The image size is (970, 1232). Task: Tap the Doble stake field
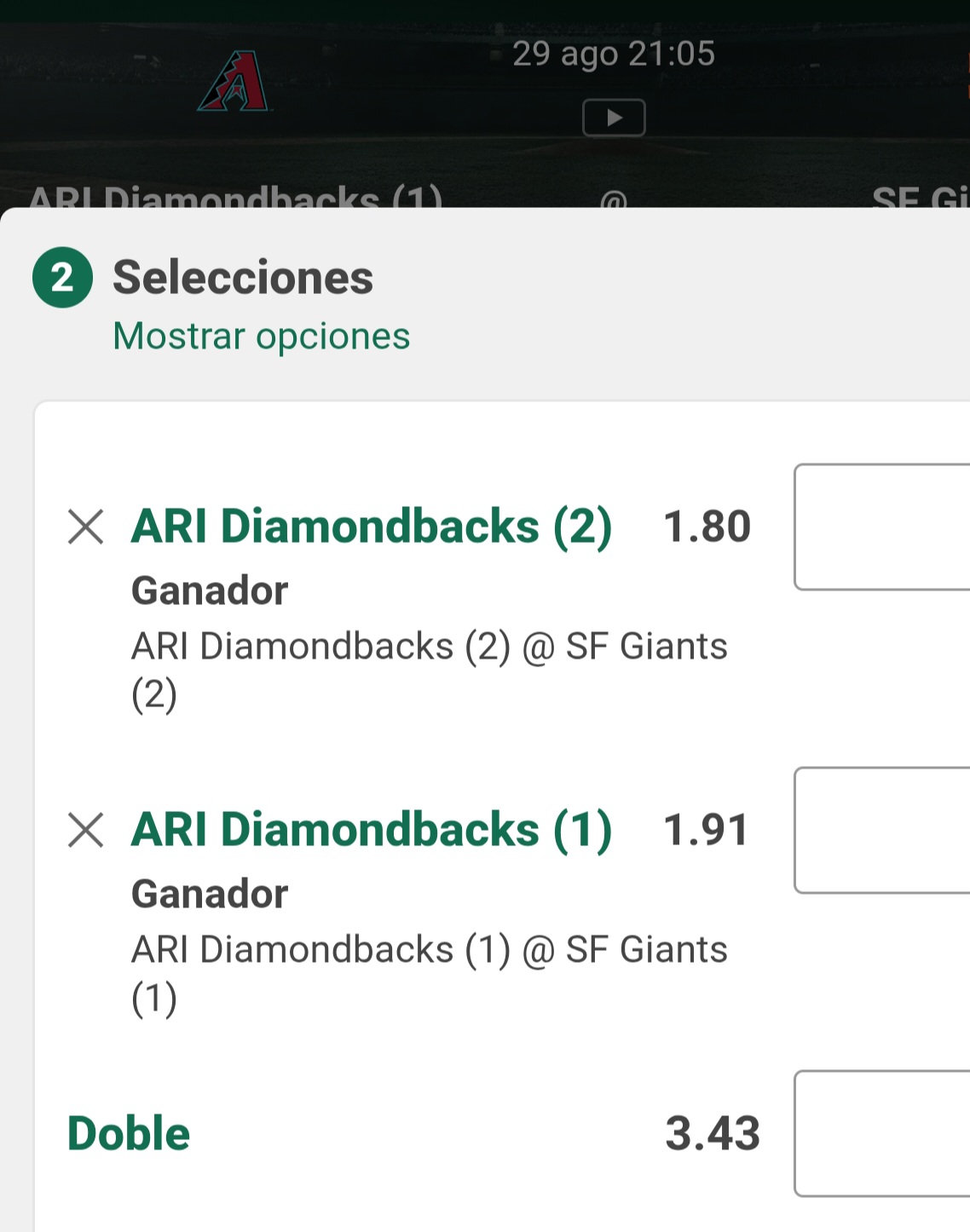coord(882,1133)
